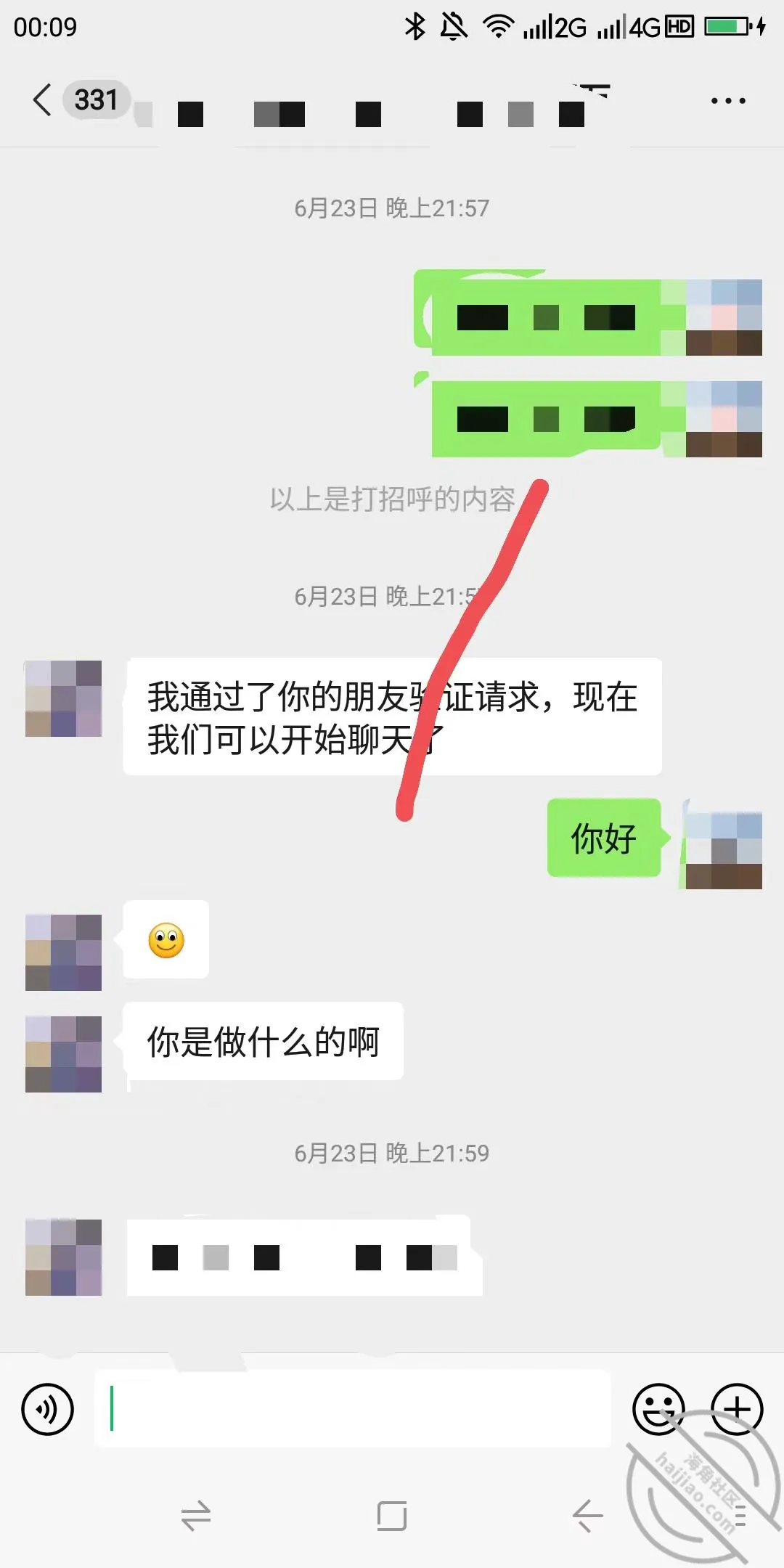784x1568 pixels.
Task: Tap the system back arrow
Action: 587,1516
